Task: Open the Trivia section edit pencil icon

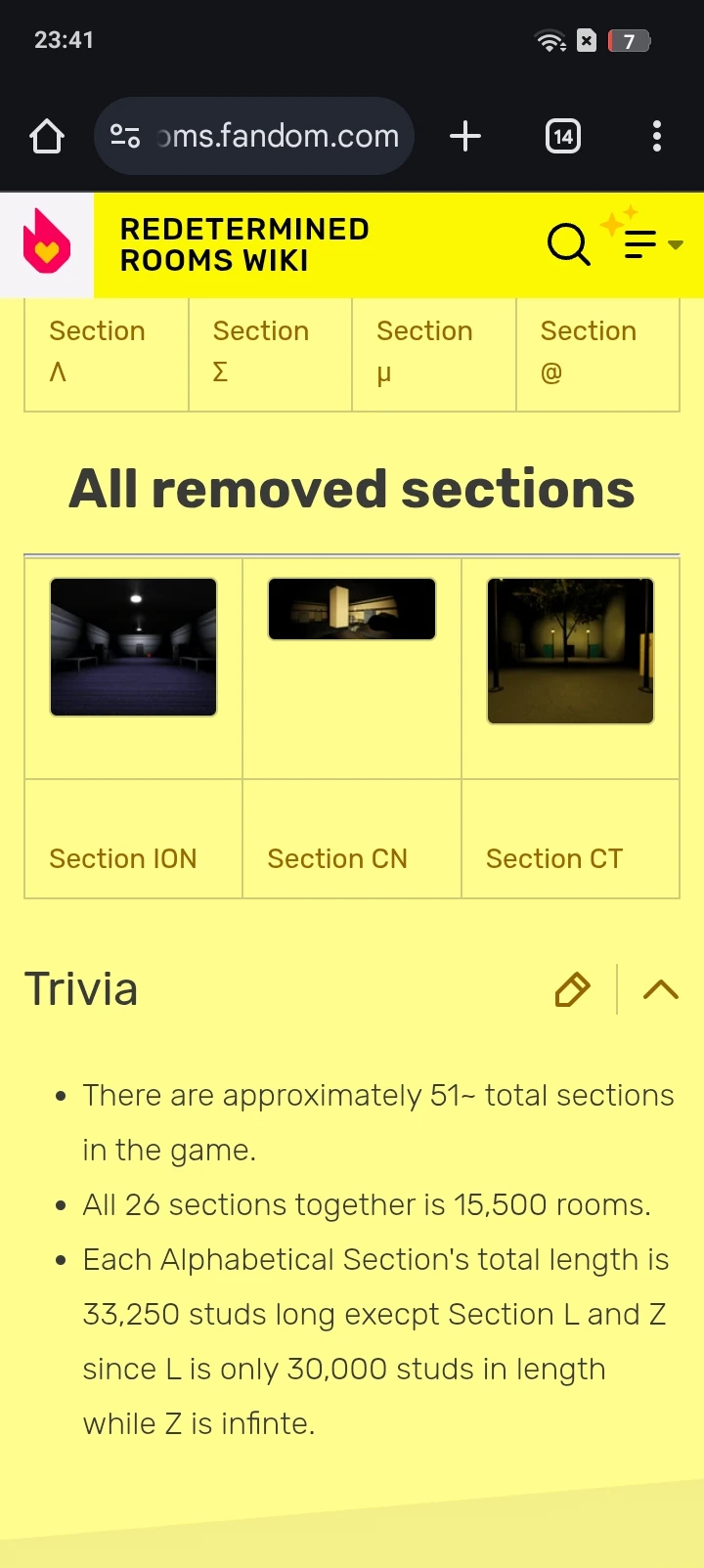Action: pyautogui.click(x=572, y=990)
